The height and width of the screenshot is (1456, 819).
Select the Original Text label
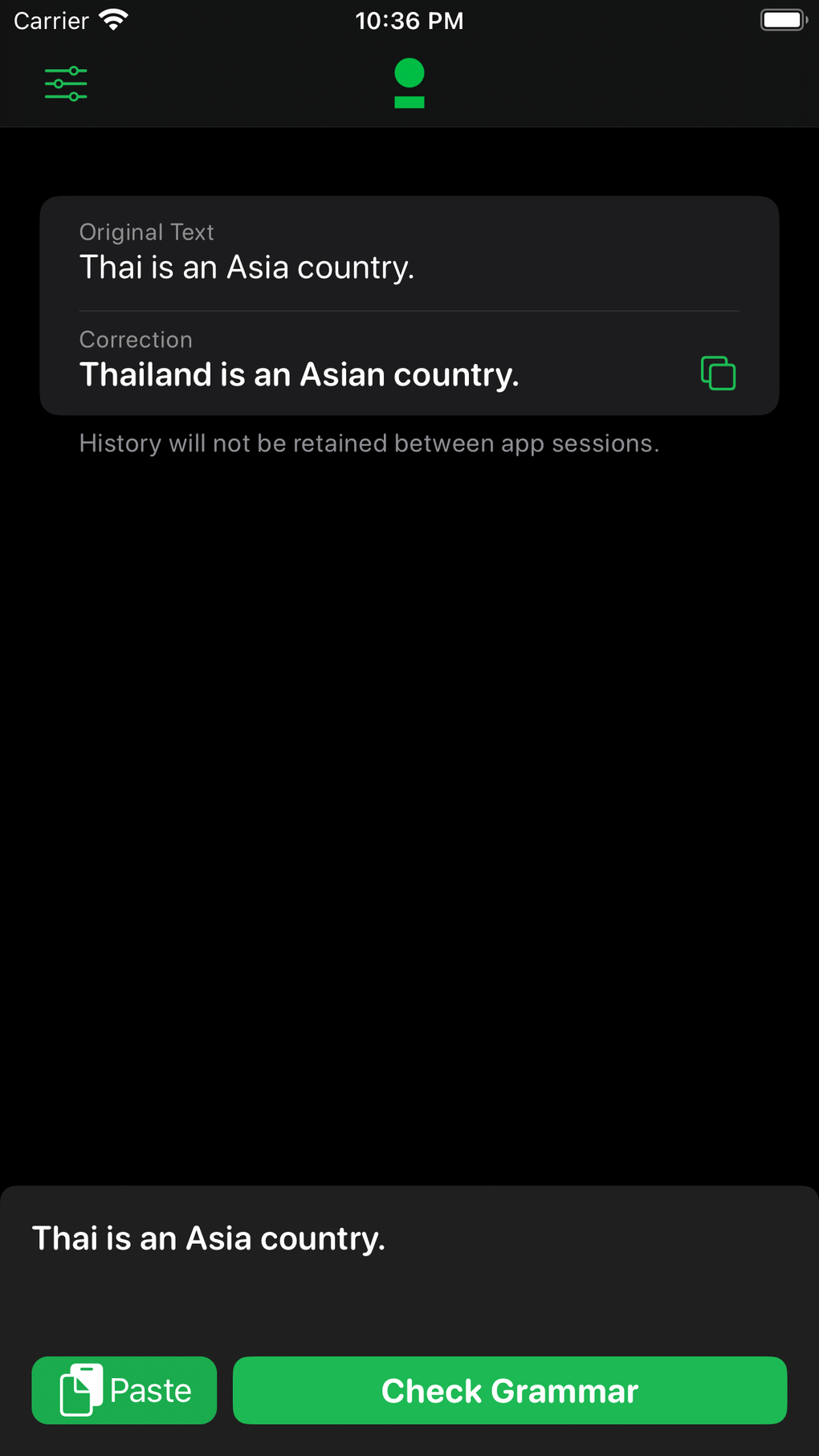(x=146, y=231)
